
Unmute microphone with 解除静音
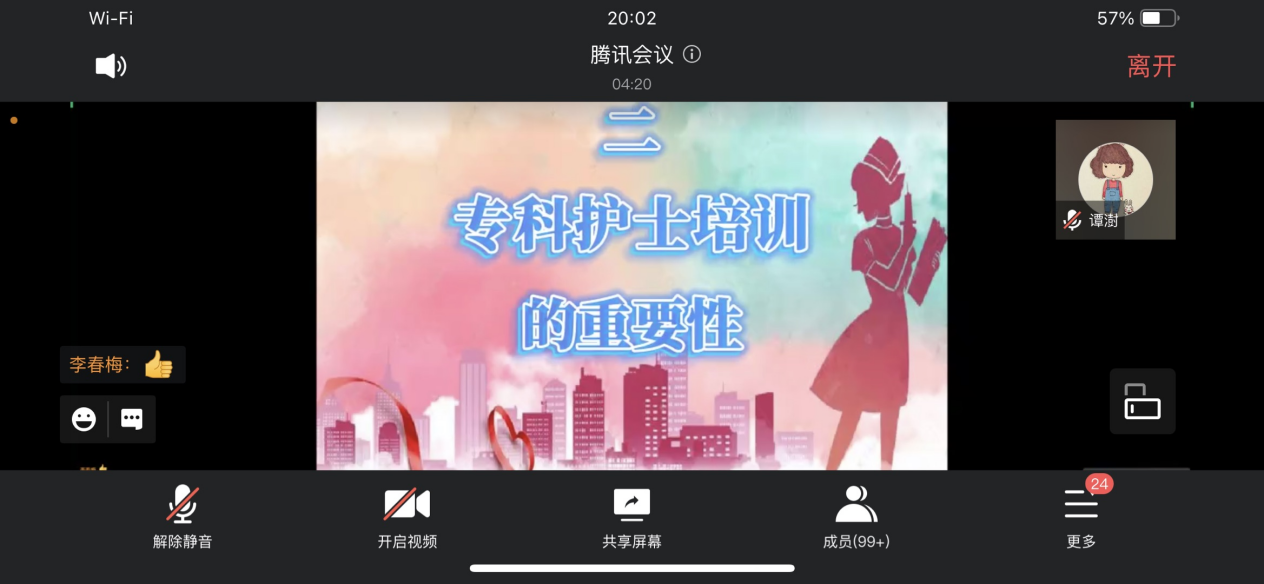point(182,516)
